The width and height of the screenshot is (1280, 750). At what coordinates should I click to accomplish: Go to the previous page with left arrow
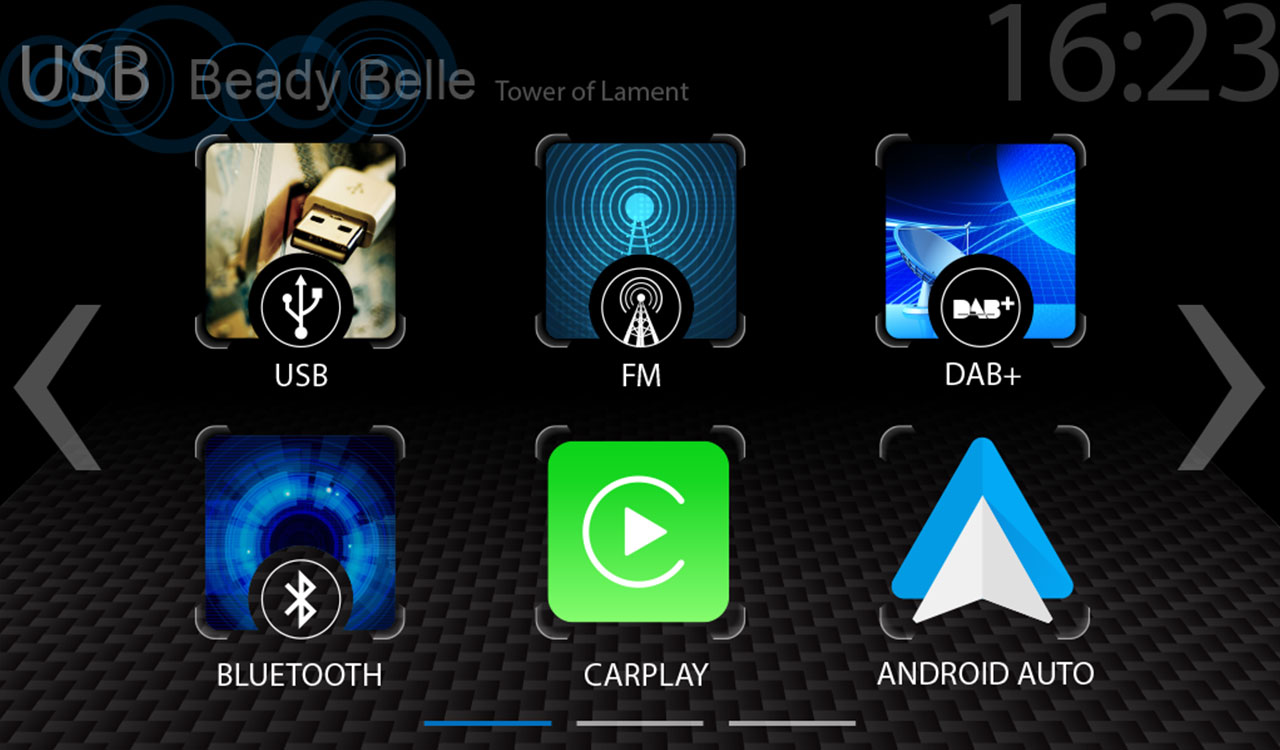click(x=58, y=387)
